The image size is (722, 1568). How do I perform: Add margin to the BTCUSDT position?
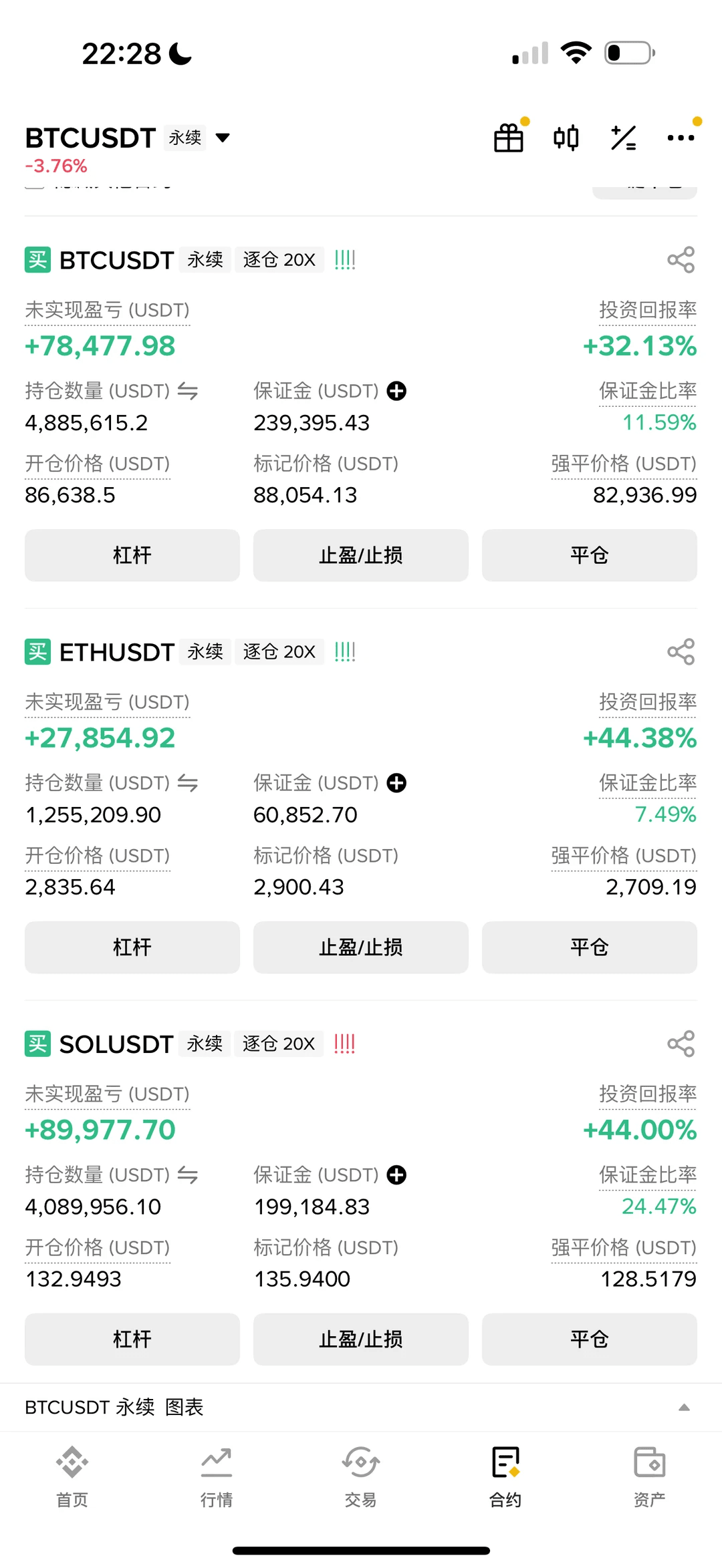(396, 391)
